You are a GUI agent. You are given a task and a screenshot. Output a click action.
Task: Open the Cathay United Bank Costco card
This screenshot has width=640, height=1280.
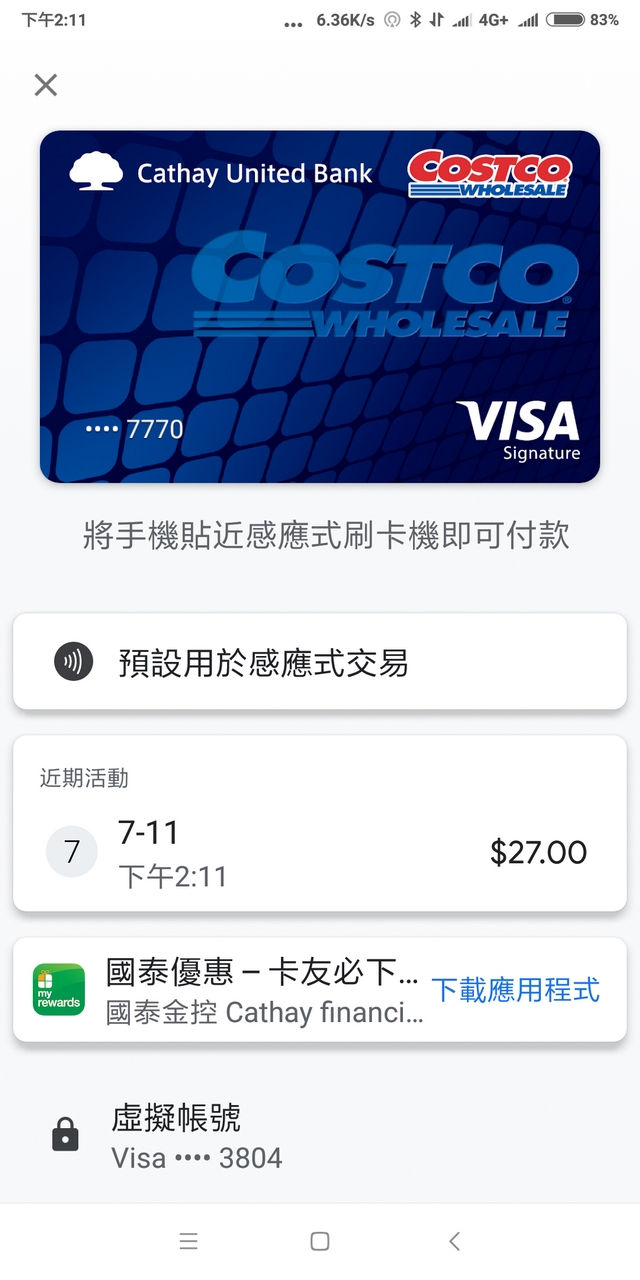click(320, 307)
